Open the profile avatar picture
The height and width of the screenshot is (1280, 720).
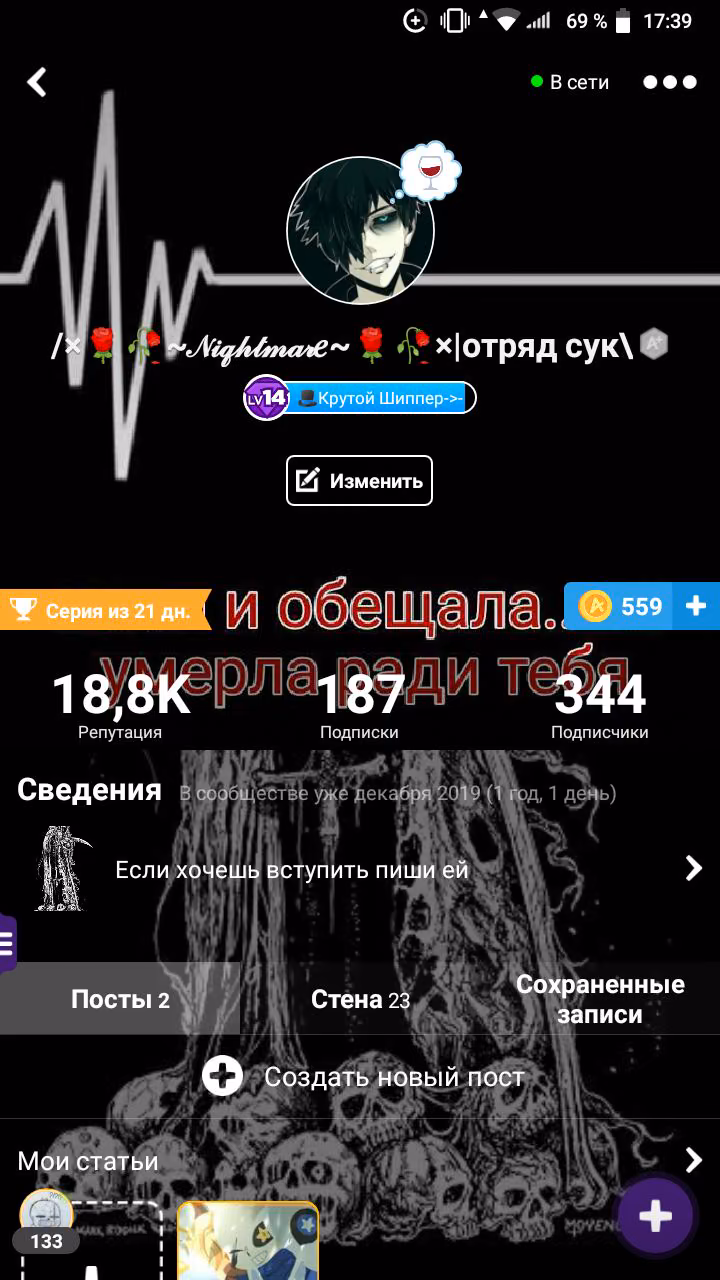click(x=360, y=230)
